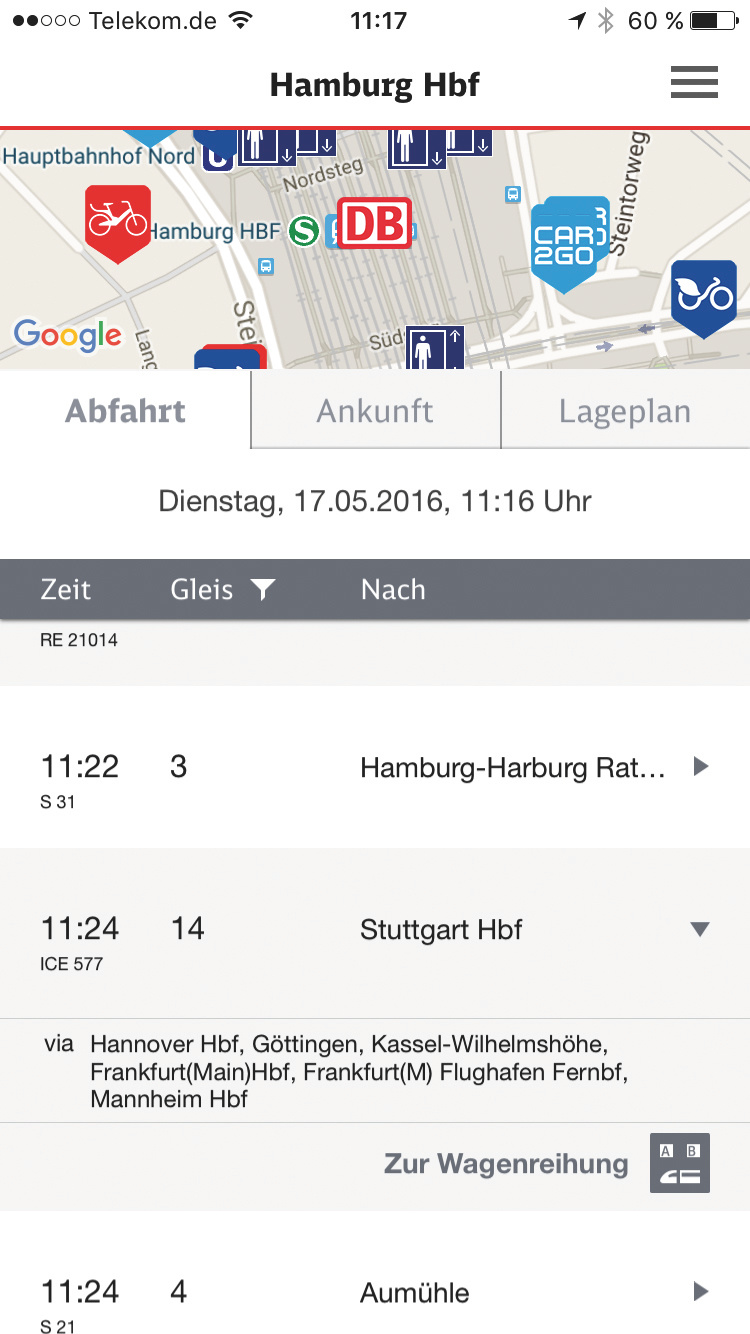Tap the DB station marker on map

375,223
